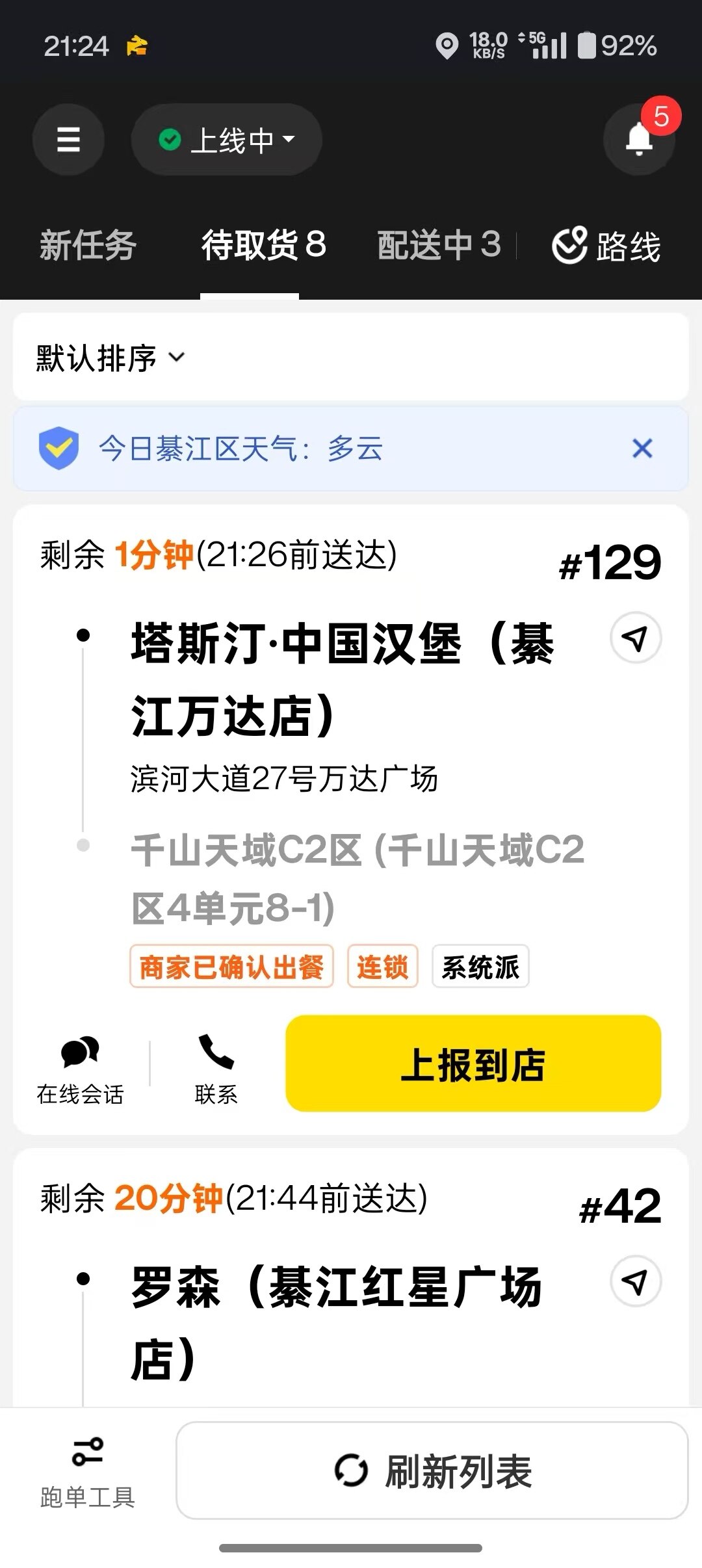Image resolution: width=702 pixels, height=1568 pixels.
Task: Open the notifications bell
Action: [x=639, y=138]
